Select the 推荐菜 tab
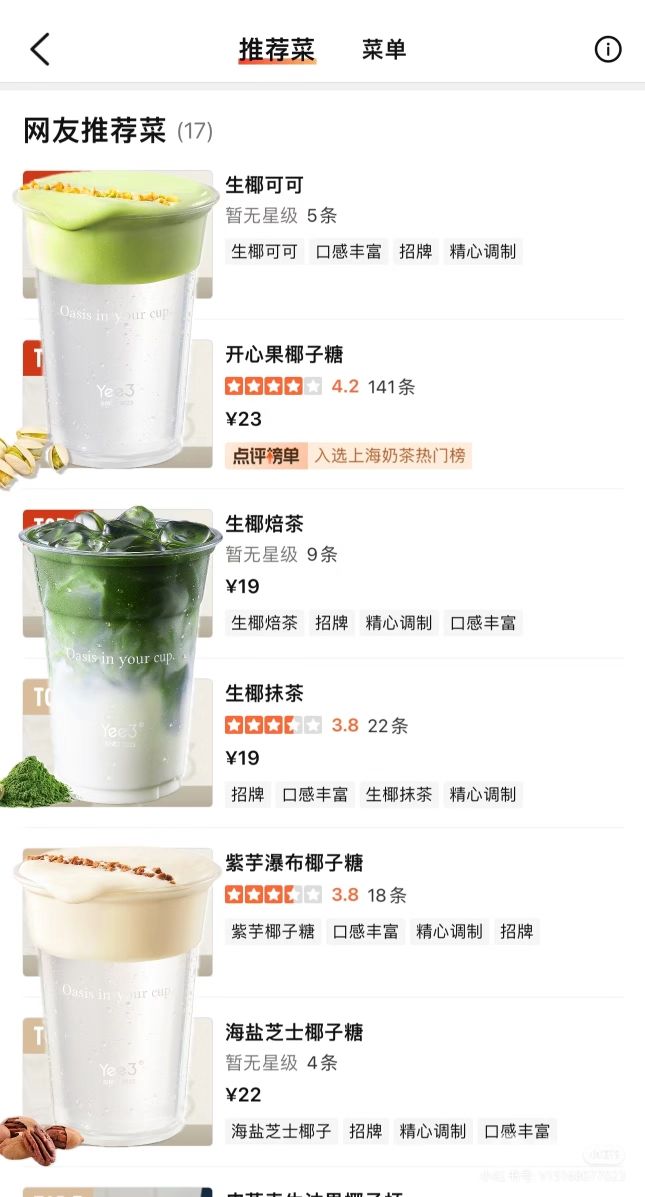 tap(277, 50)
